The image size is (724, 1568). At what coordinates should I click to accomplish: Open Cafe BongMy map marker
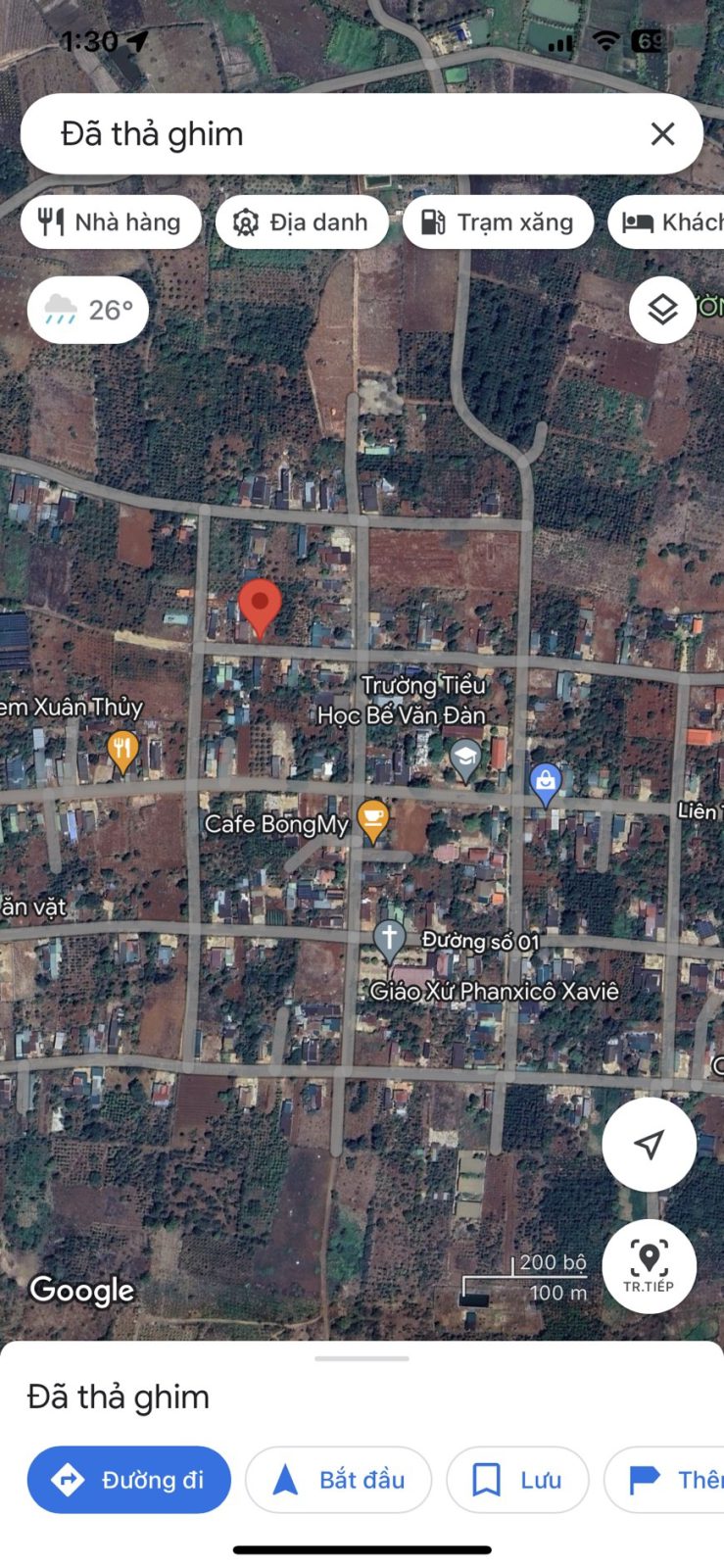[373, 821]
